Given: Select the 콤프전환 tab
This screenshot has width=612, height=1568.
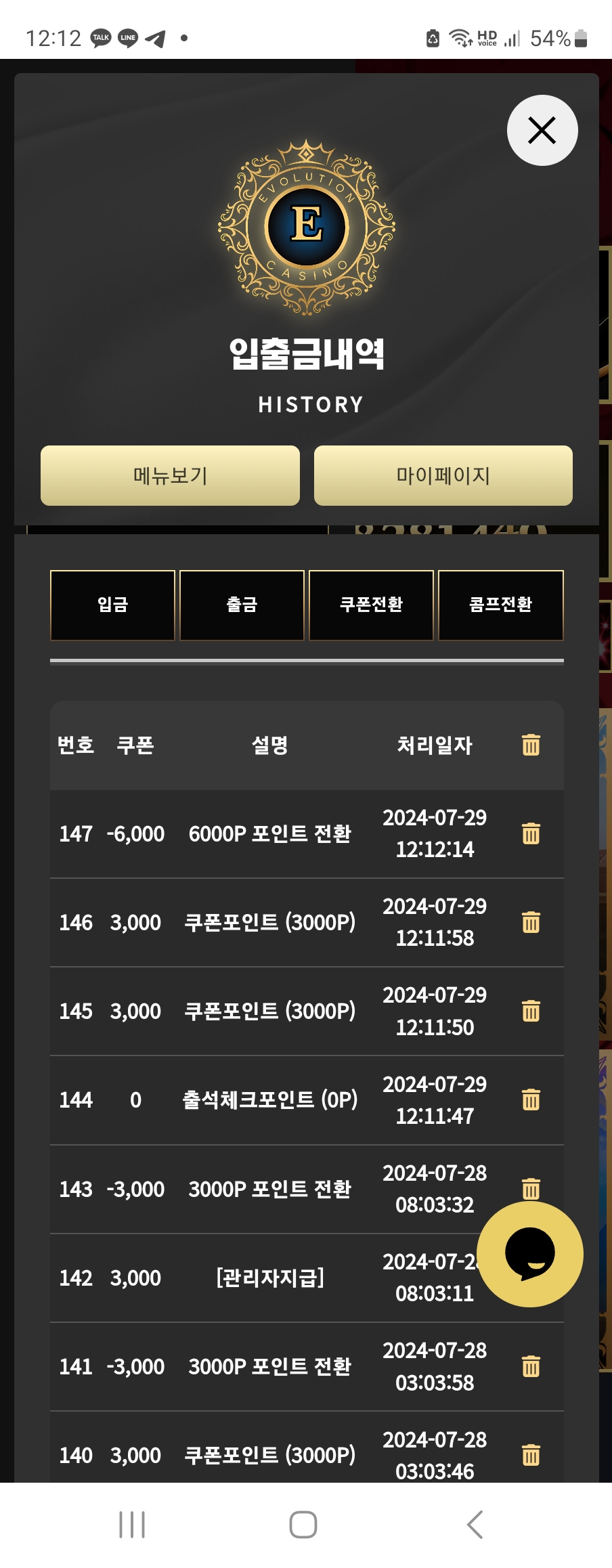Looking at the screenshot, I should click(500, 605).
